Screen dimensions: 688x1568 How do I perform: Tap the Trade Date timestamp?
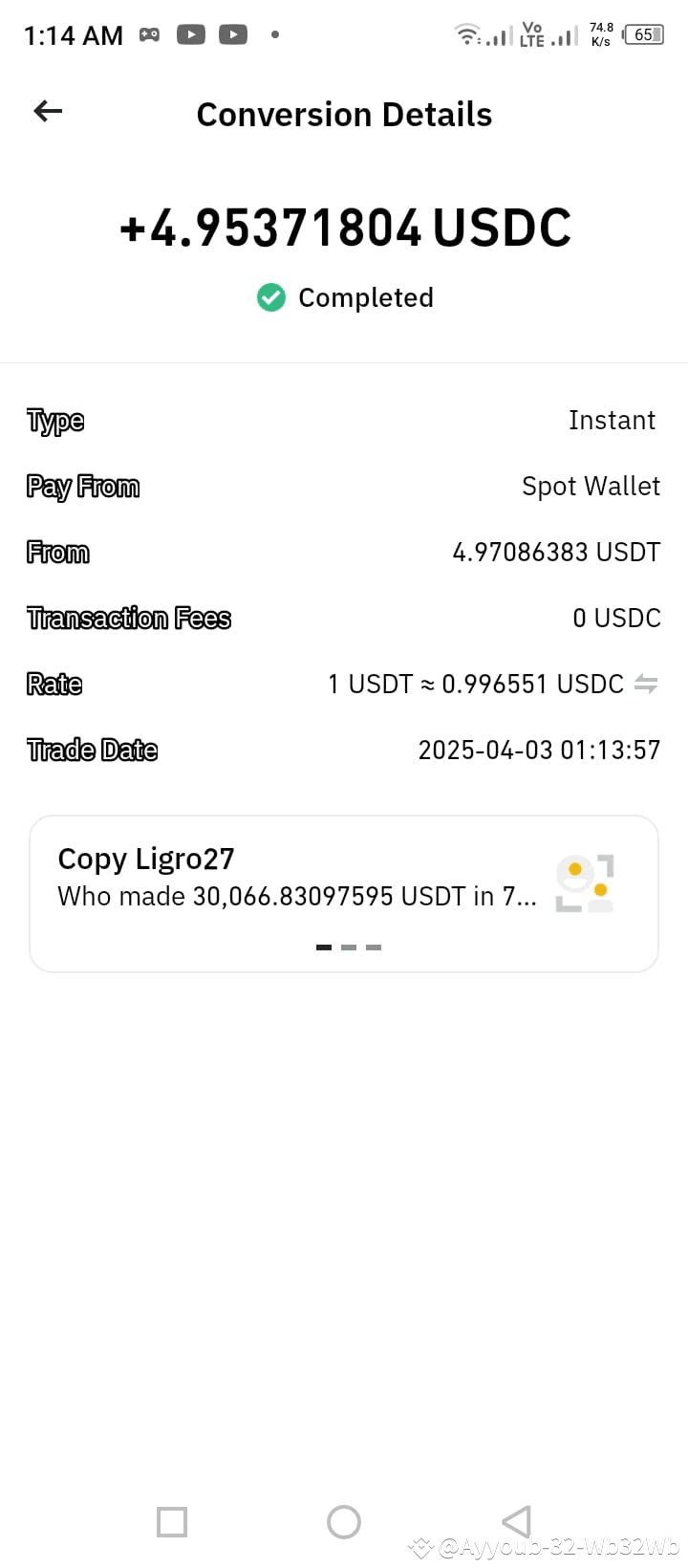click(x=539, y=750)
